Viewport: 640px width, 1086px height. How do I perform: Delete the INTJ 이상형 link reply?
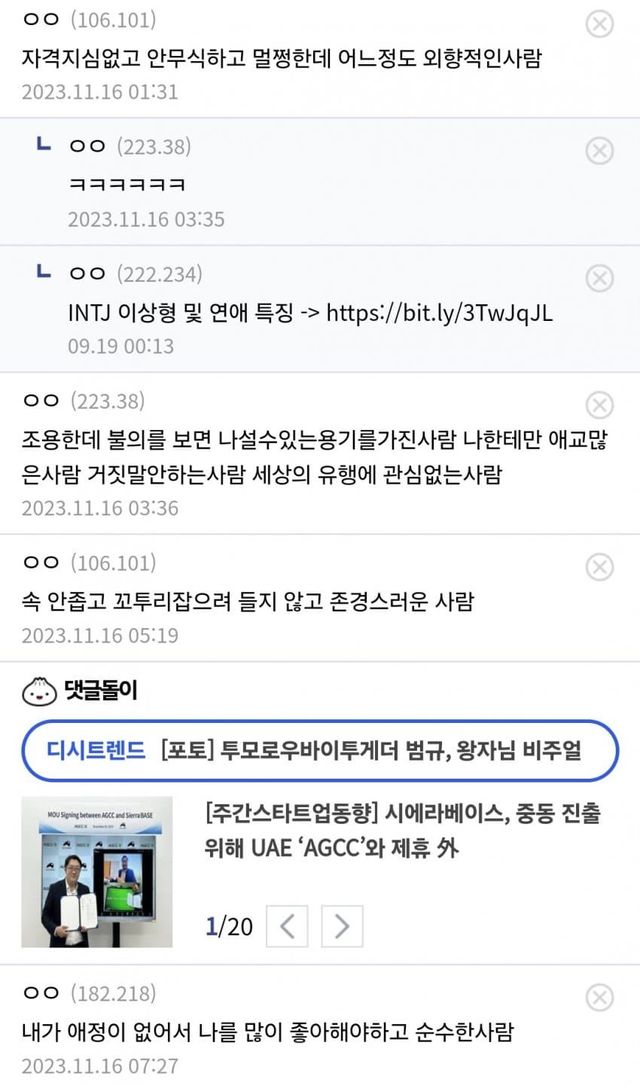coord(599,278)
